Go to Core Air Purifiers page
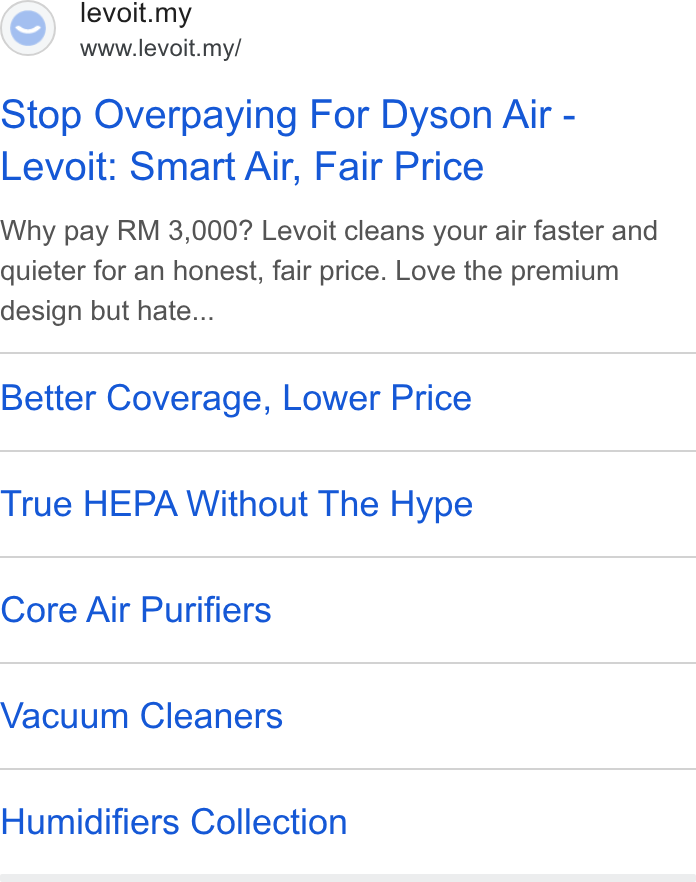 136,610
